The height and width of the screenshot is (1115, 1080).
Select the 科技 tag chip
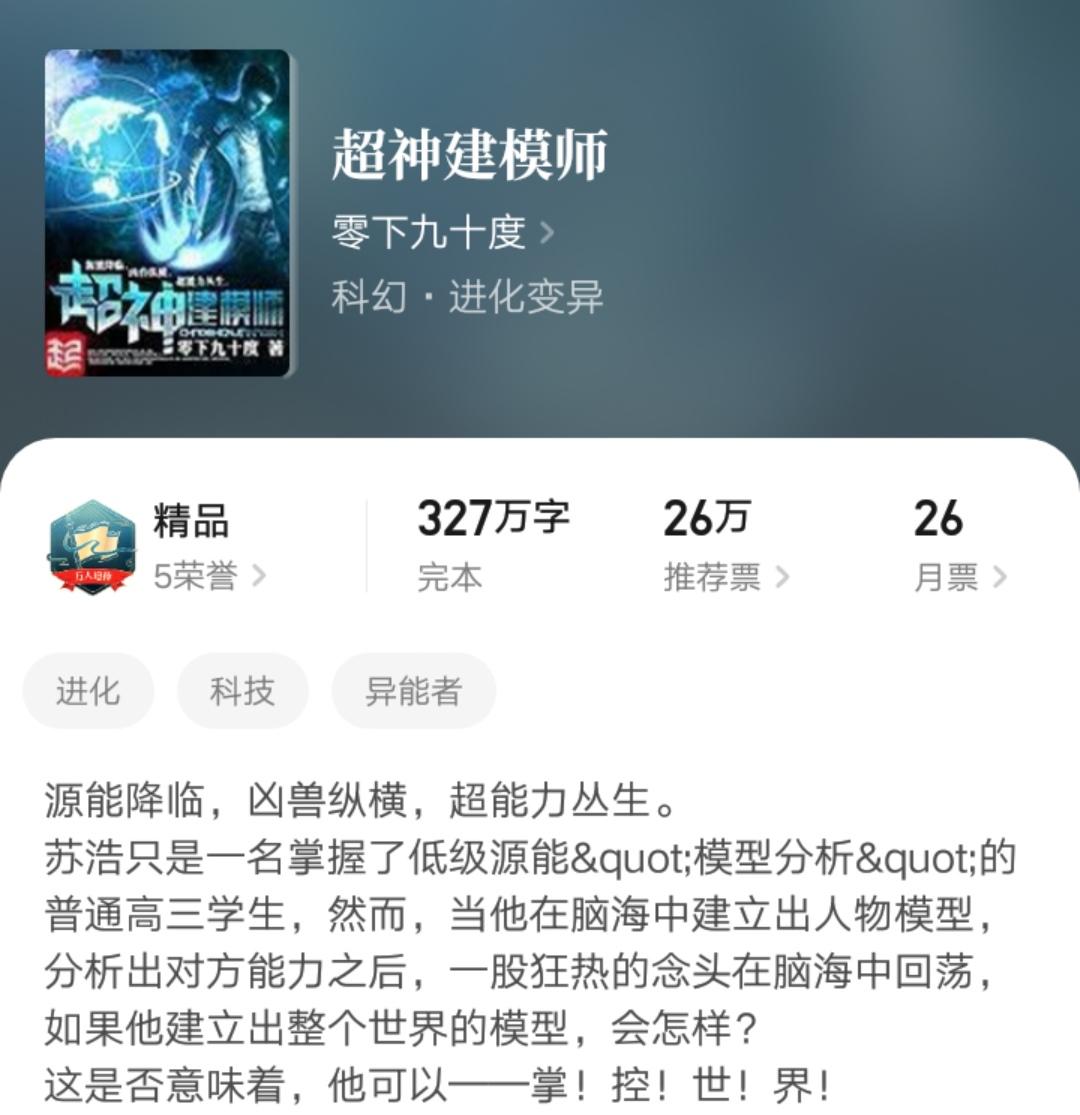(242, 691)
